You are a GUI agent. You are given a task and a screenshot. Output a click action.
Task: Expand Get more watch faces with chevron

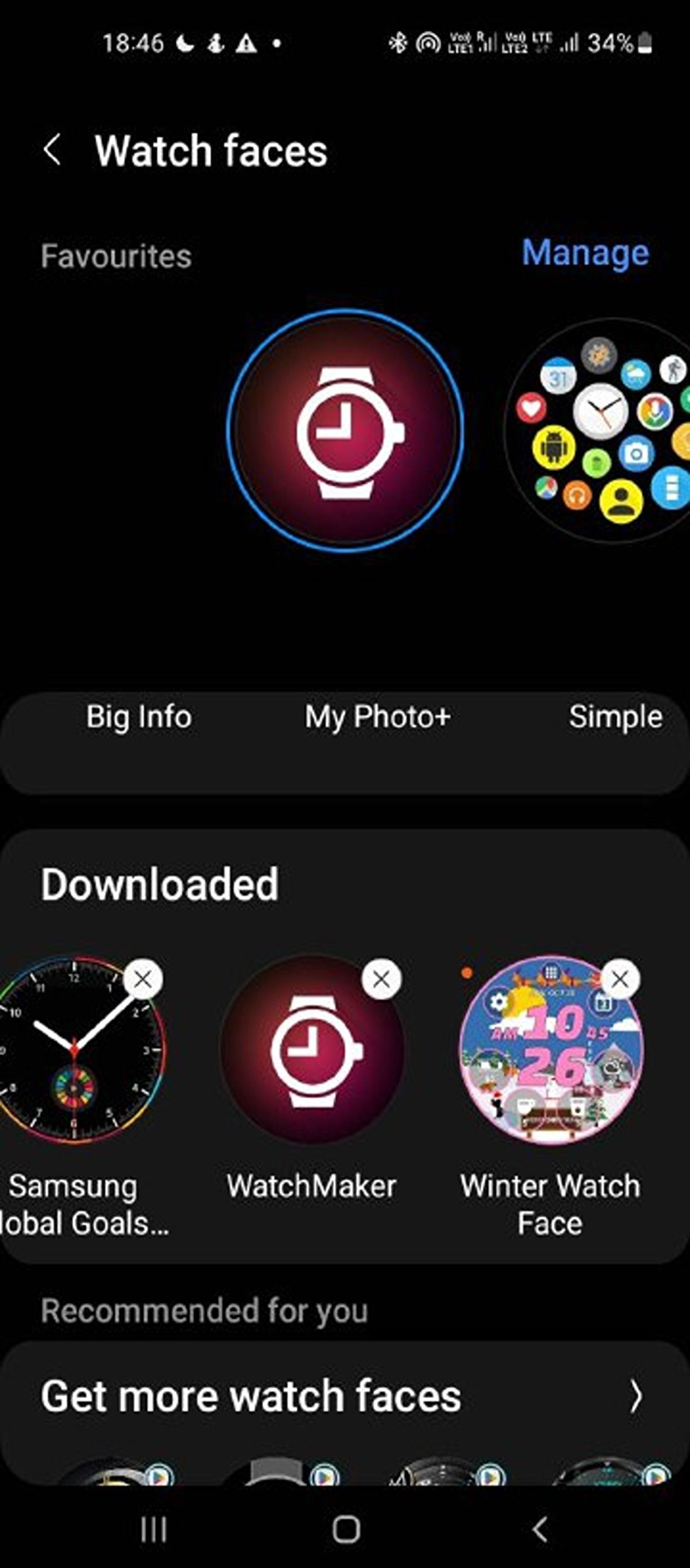click(x=637, y=1395)
